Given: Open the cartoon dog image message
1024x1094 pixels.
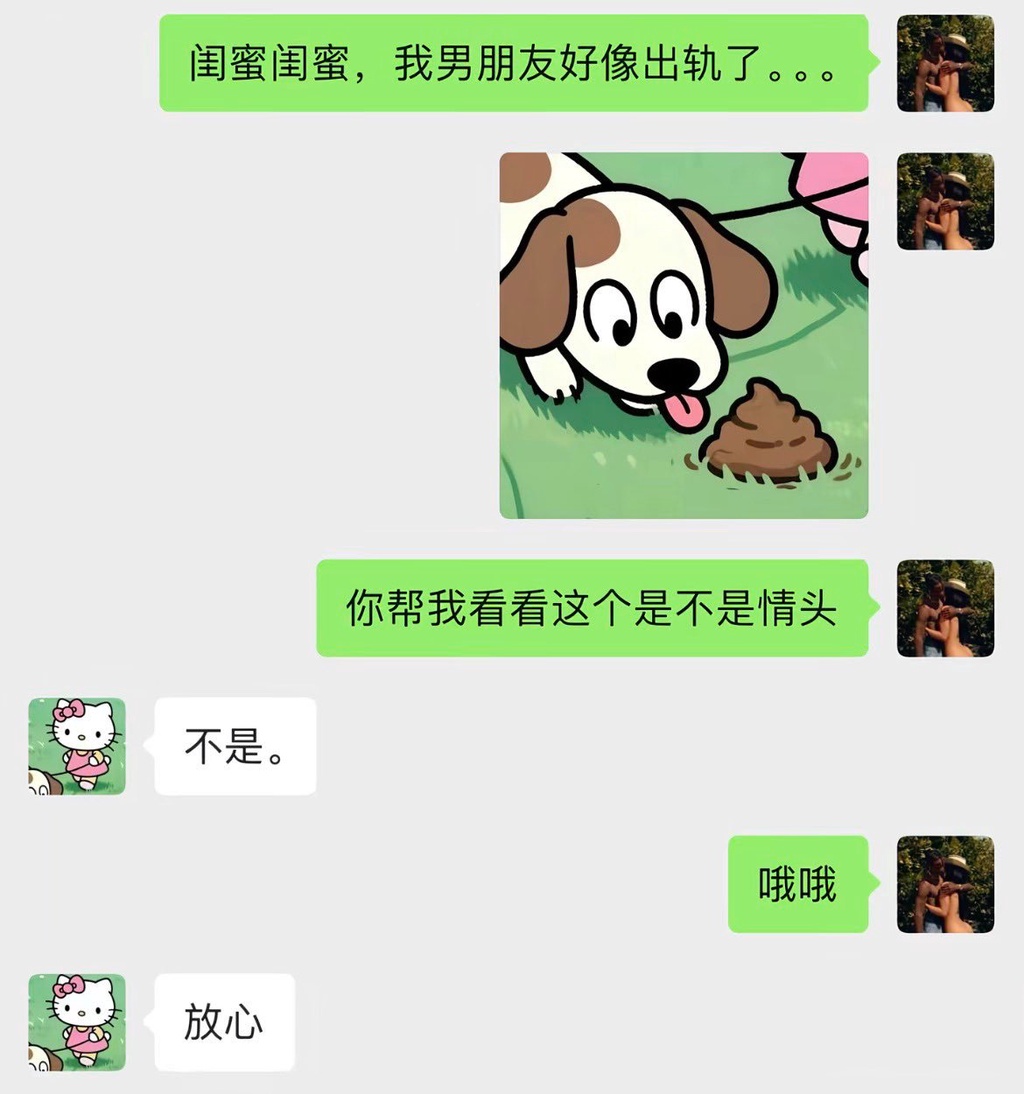Looking at the screenshot, I should [x=683, y=335].
